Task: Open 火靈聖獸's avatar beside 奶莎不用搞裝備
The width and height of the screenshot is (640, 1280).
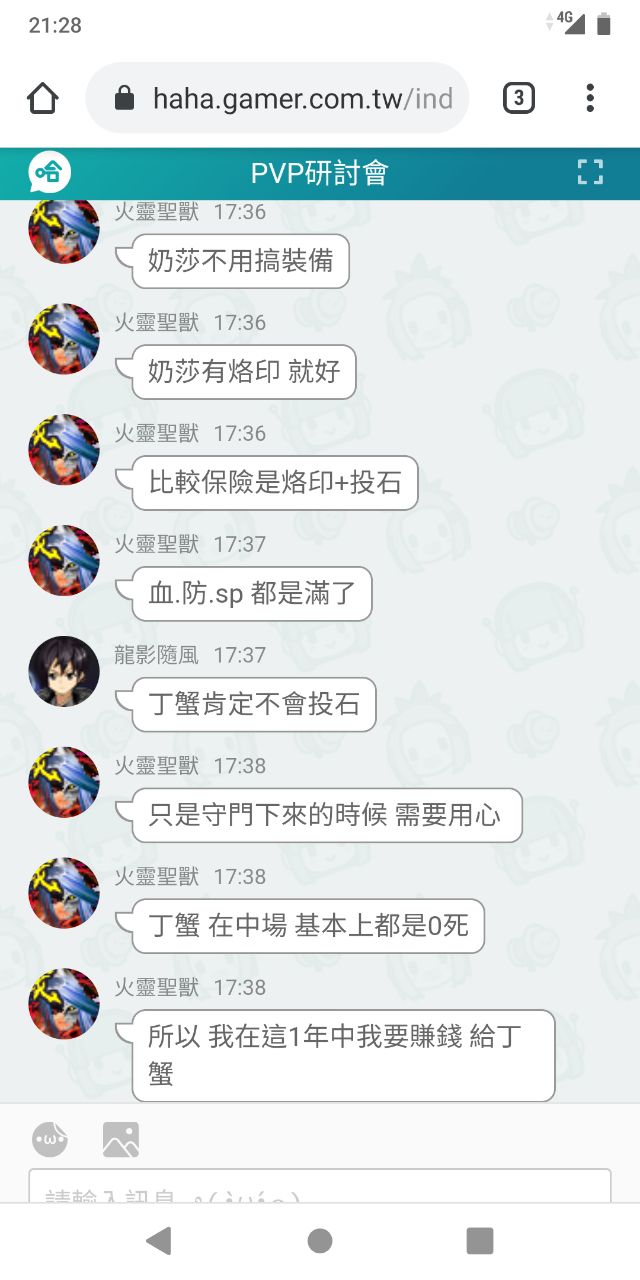Action: 64,230
